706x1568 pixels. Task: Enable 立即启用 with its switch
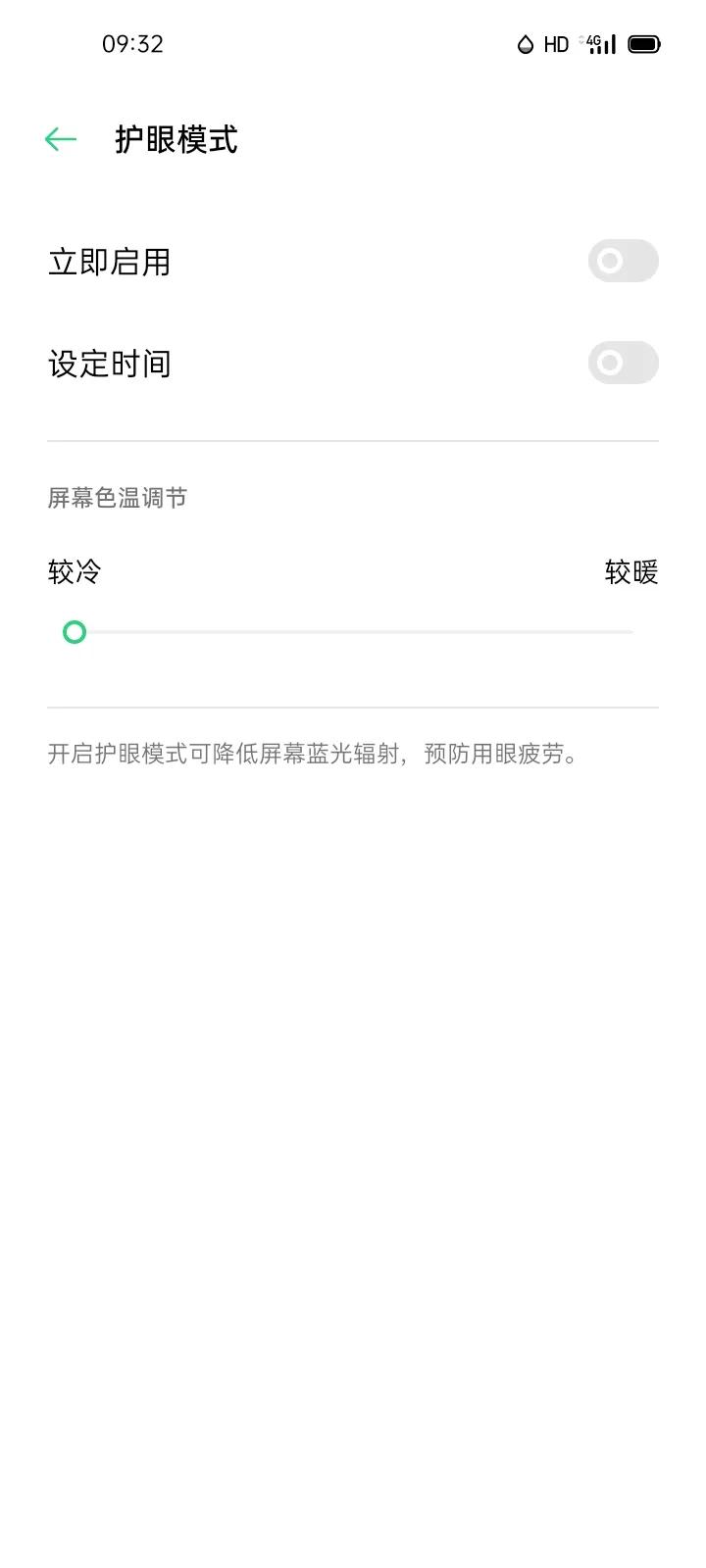pos(622,262)
